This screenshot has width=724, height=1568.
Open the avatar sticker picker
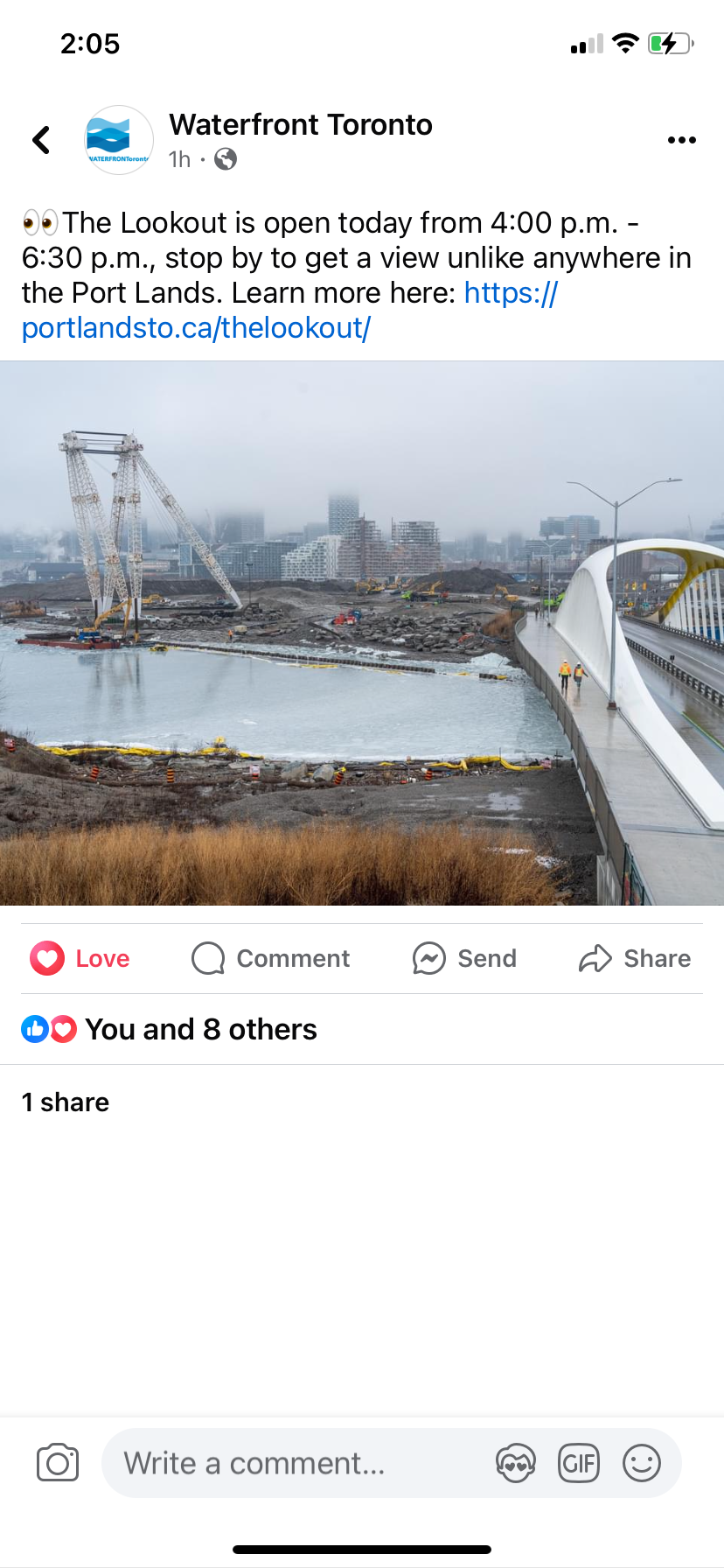[516, 1463]
